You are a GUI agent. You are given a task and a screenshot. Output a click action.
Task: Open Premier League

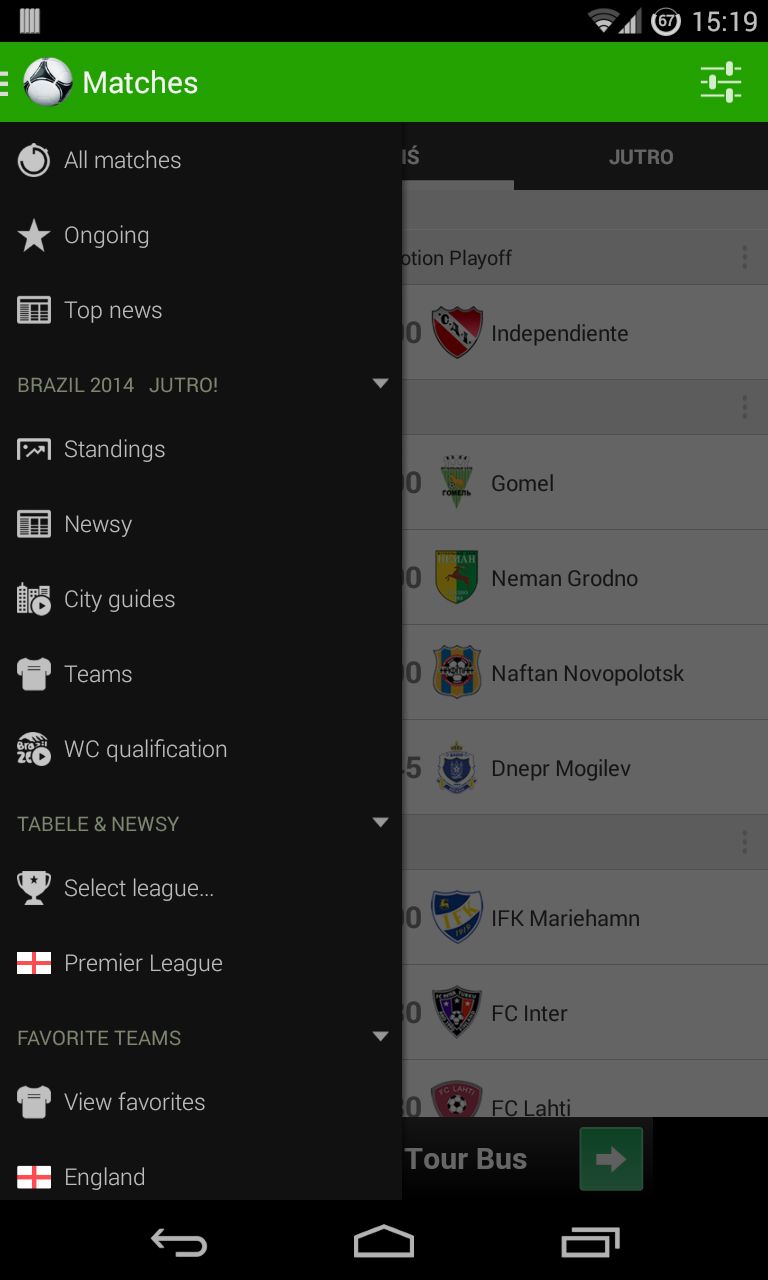coord(201,964)
